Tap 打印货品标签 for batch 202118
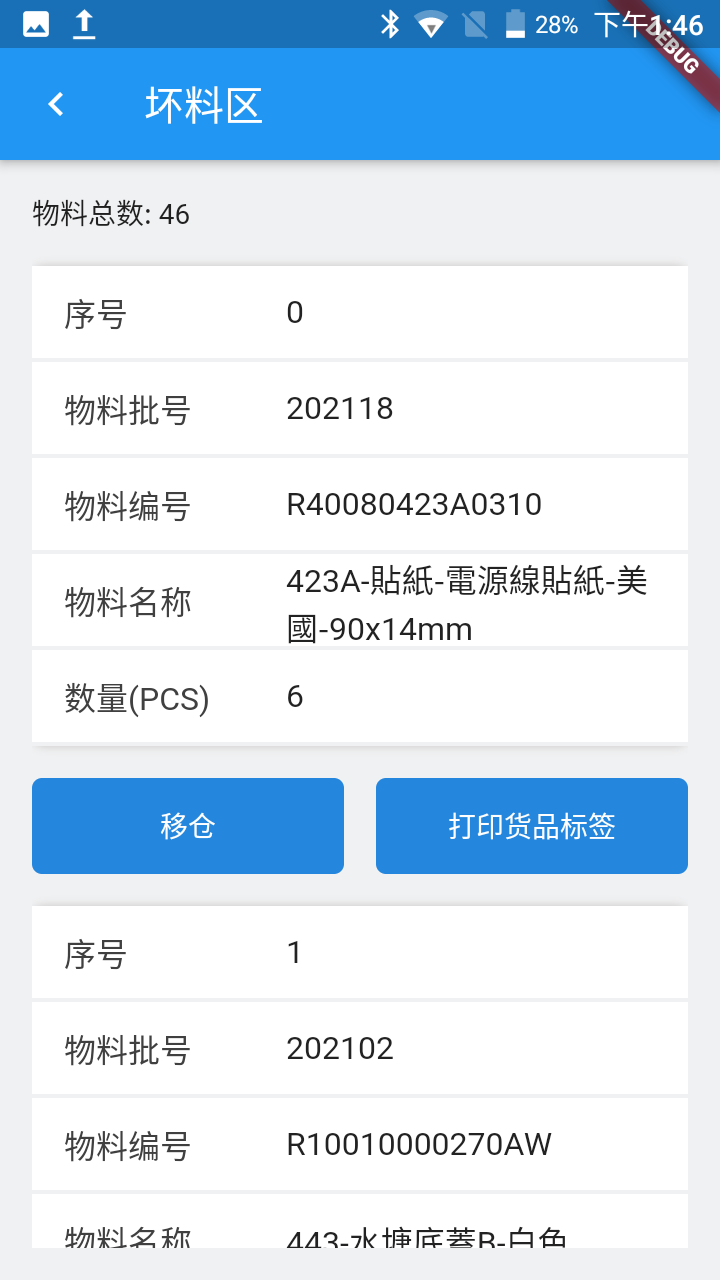 pos(532,826)
